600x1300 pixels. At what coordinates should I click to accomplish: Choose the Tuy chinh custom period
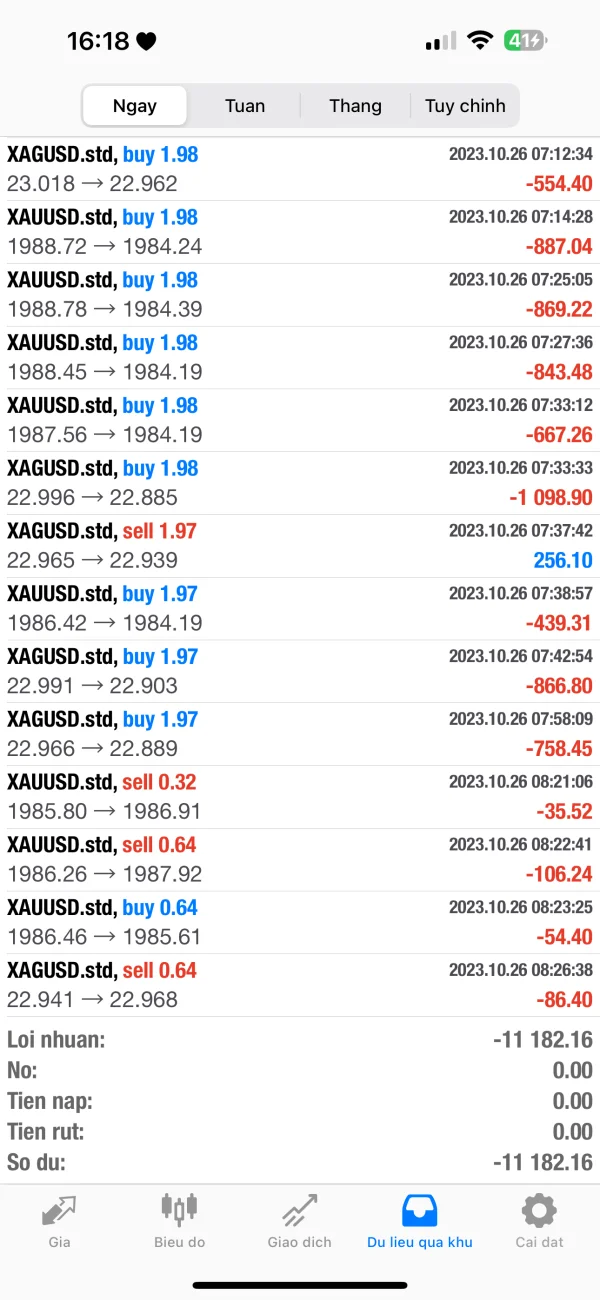coord(465,106)
